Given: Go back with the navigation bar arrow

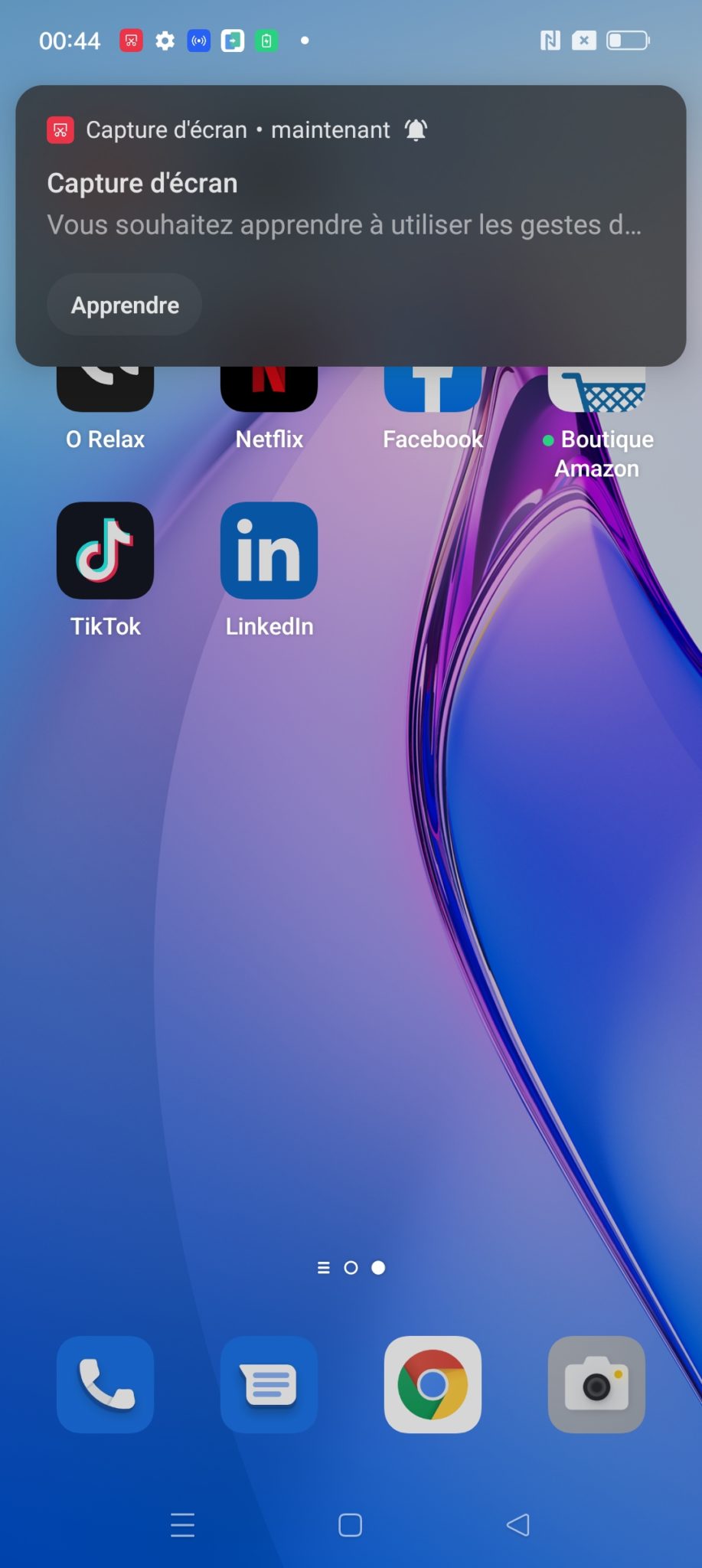Looking at the screenshot, I should [518, 1524].
